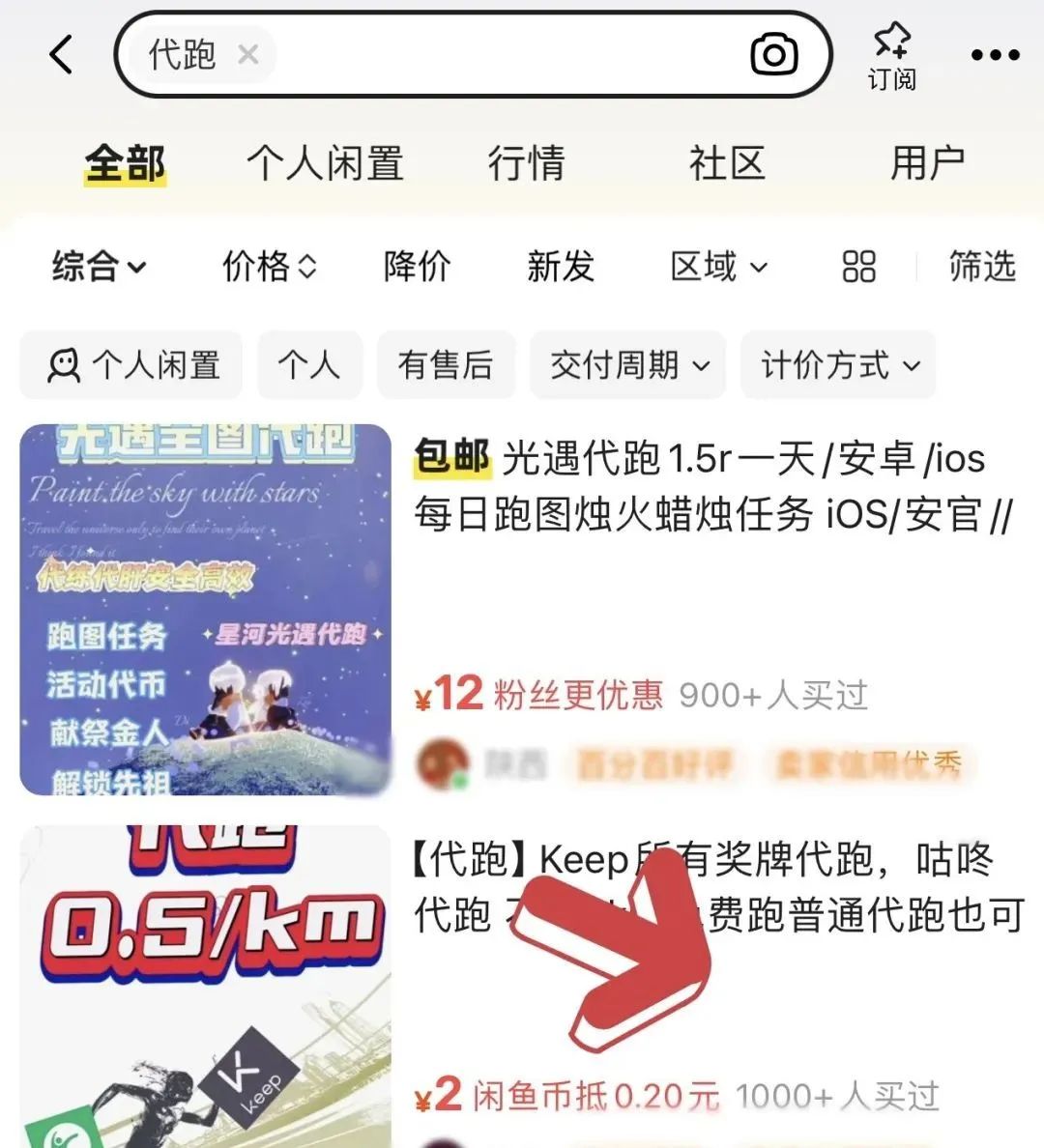Screen dimensions: 1044x1148
Task: Expand the 区域 region dropdown
Action: [x=718, y=266]
